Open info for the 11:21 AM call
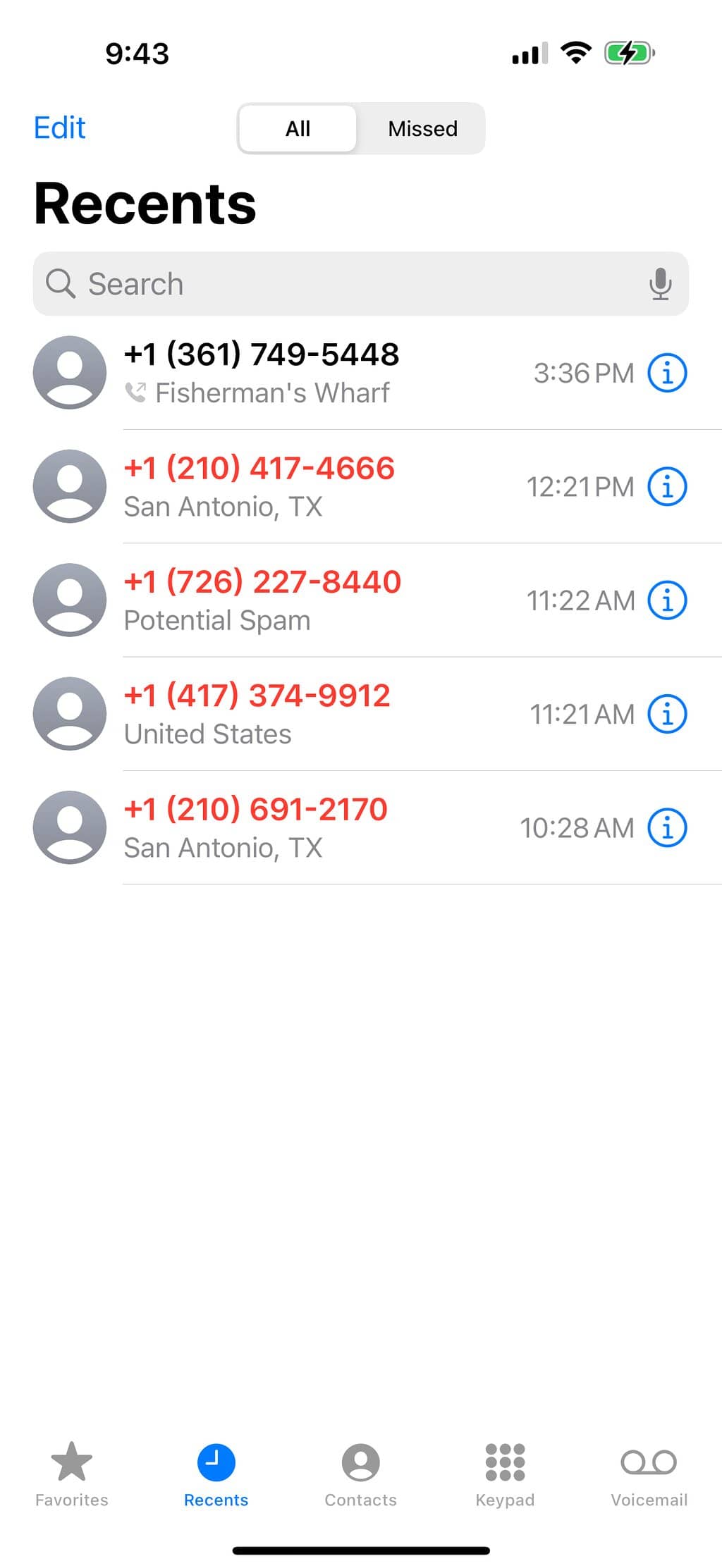This screenshot has height=1568, width=722. click(667, 714)
